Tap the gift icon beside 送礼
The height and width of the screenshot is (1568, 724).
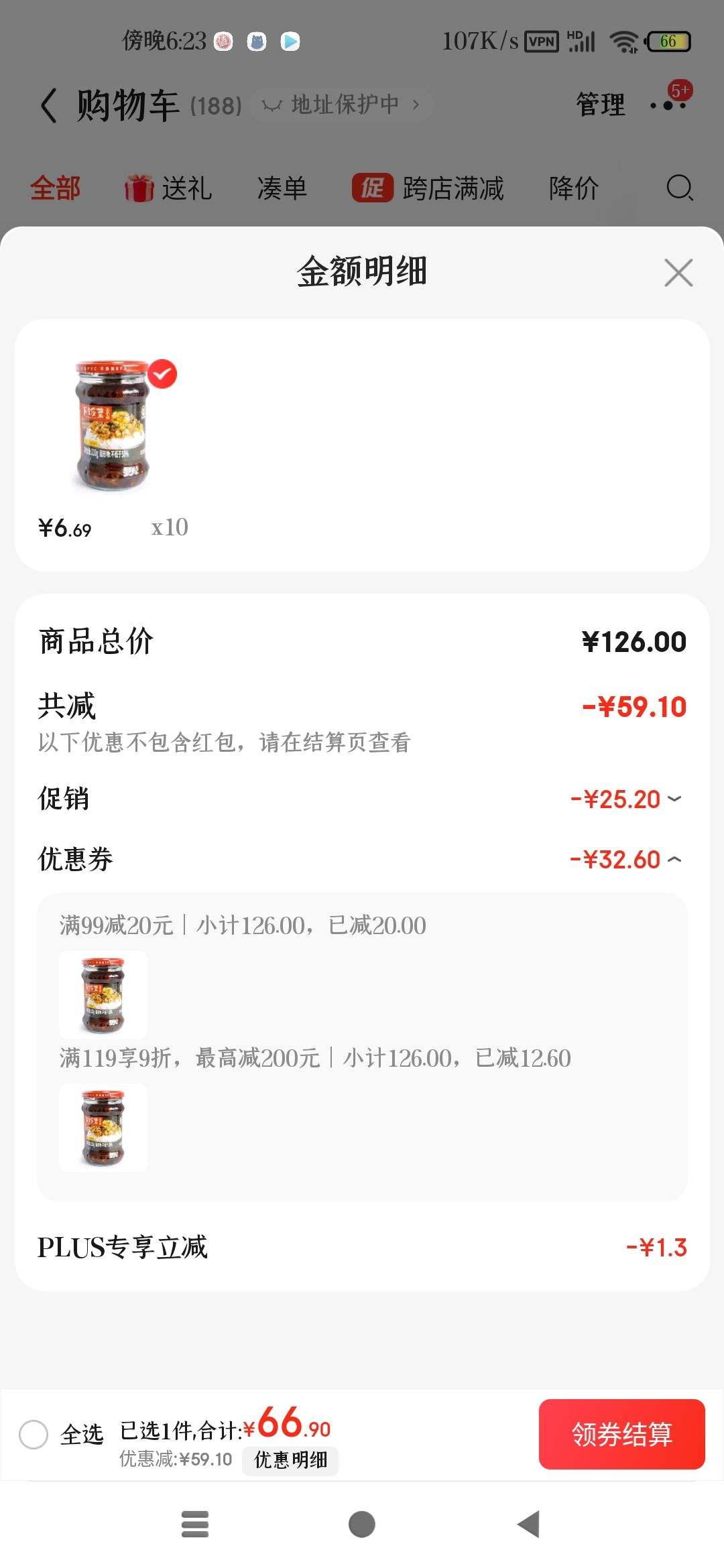pyautogui.click(x=139, y=189)
